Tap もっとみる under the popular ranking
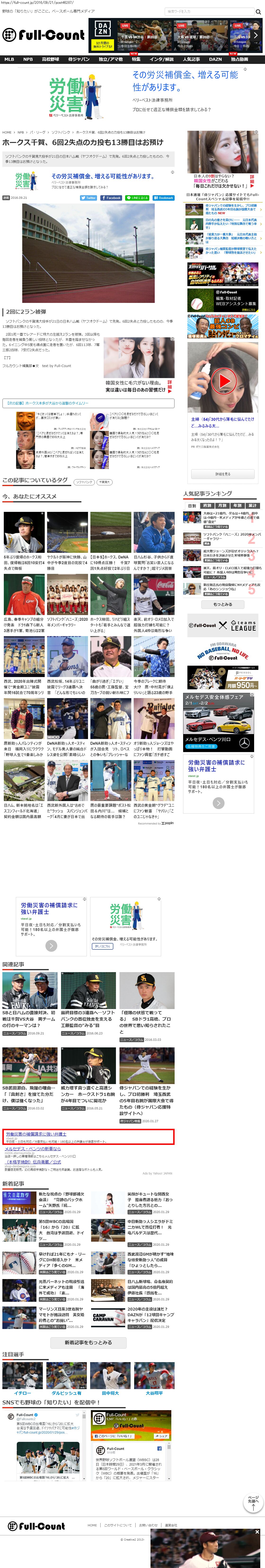 [x=222, y=604]
